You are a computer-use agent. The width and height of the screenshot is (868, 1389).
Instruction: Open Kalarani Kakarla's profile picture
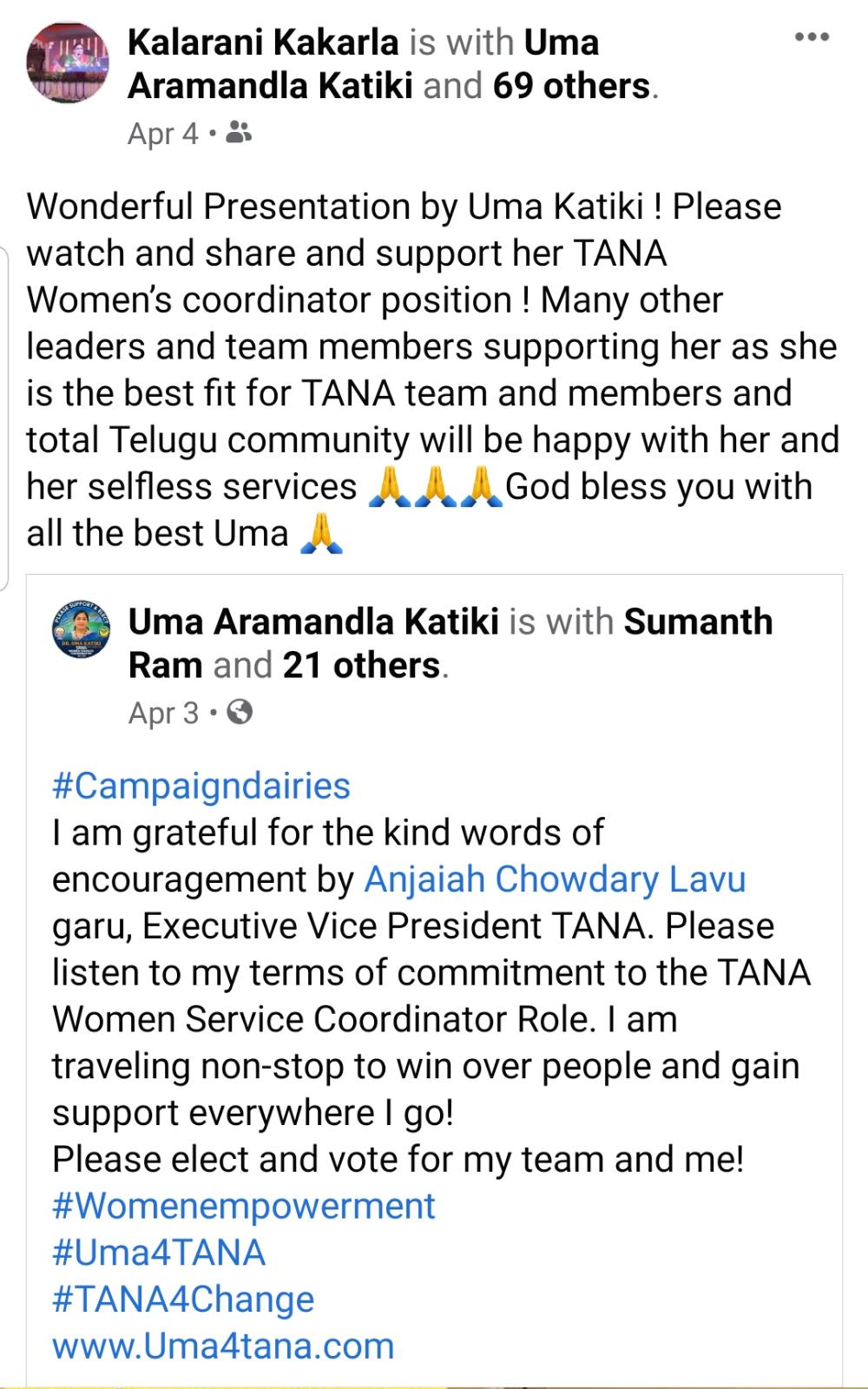tap(69, 62)
